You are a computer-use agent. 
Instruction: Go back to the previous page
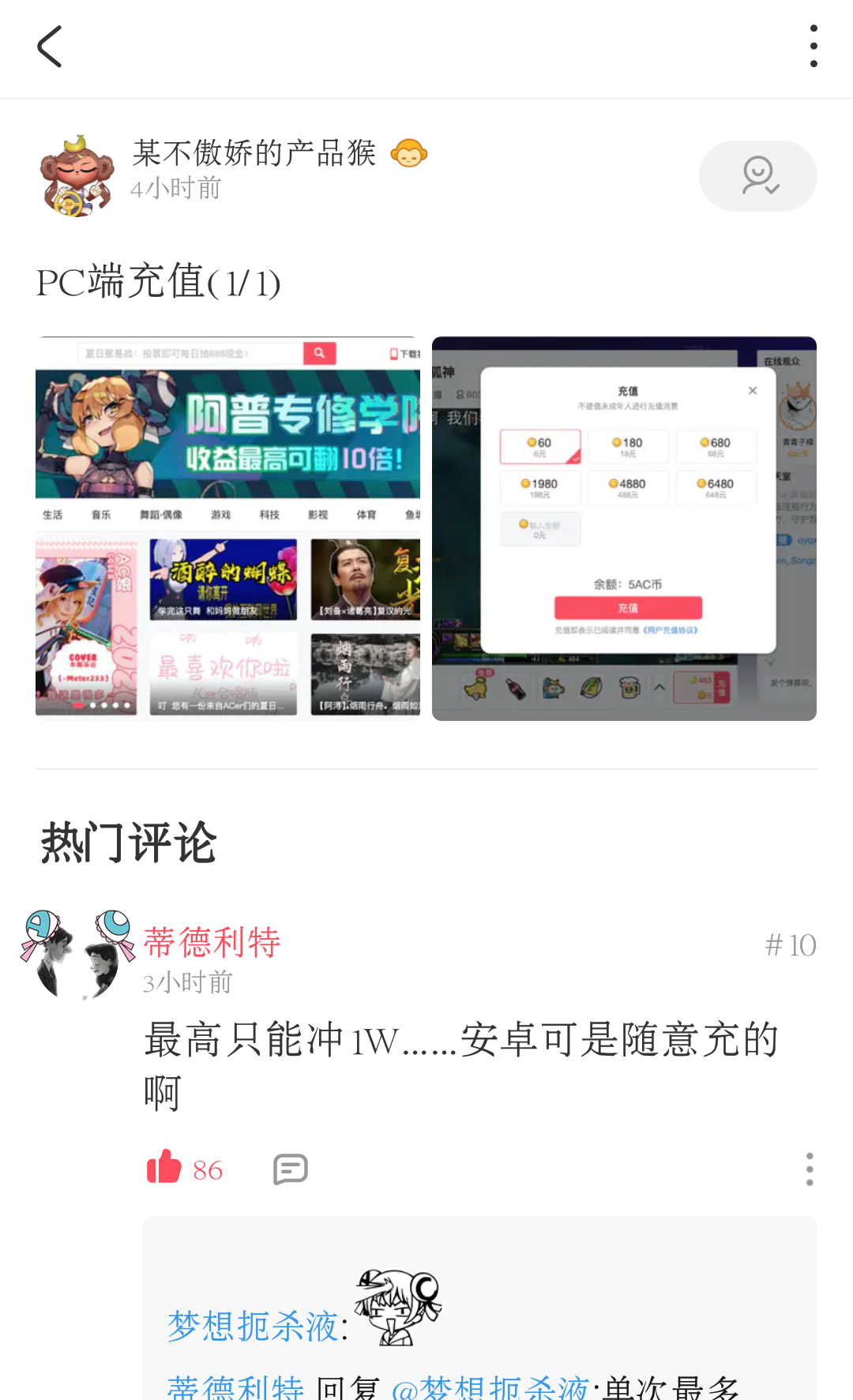49,47
